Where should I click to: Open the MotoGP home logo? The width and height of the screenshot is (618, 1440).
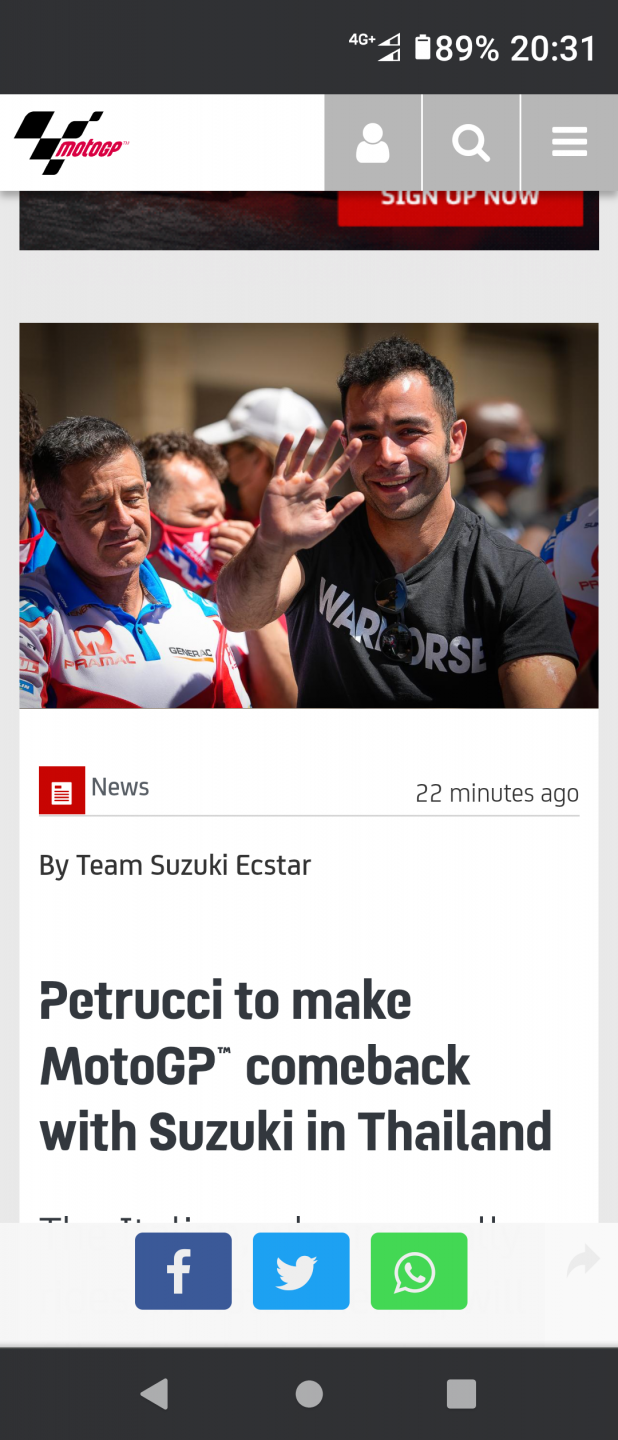70,142
